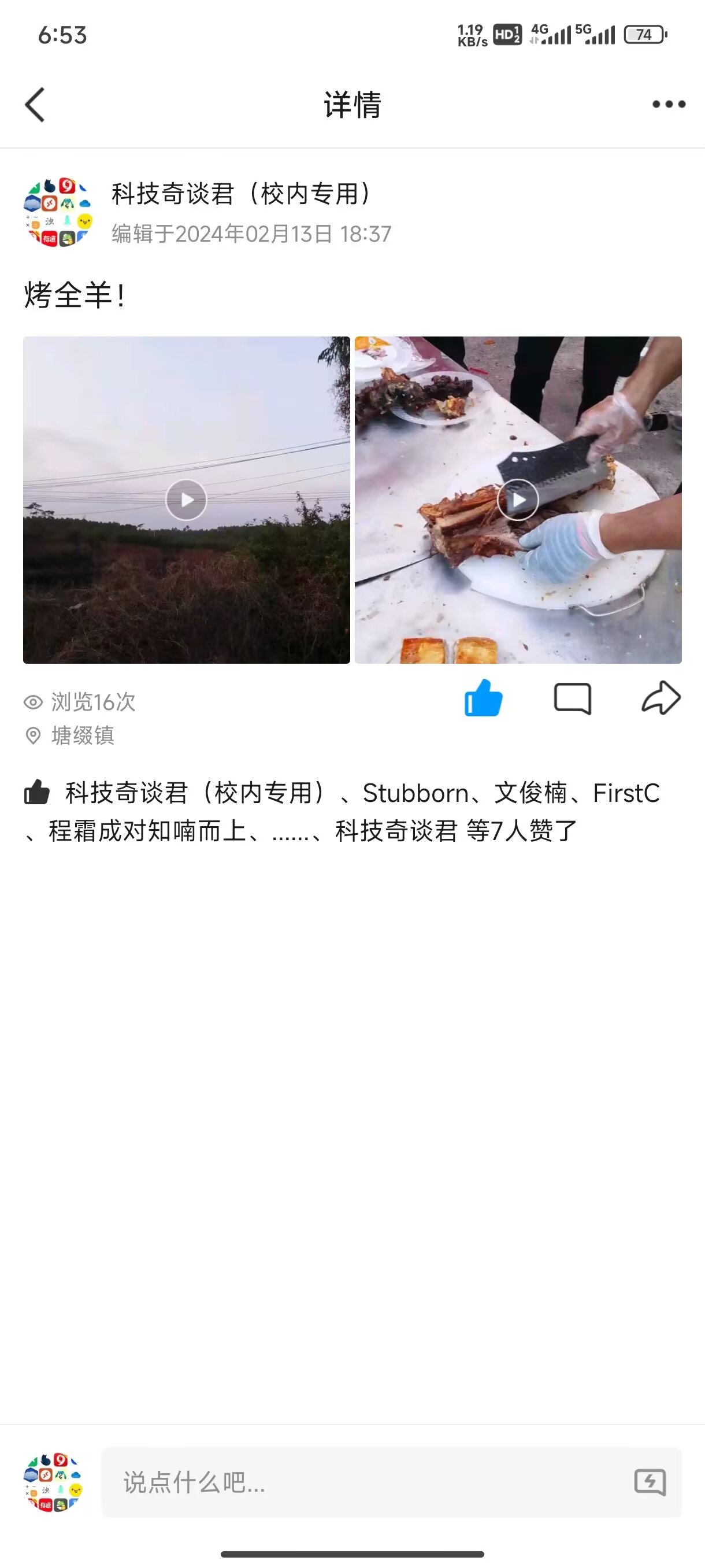This screenshot has height=1568, width=705.
Task: Open the post author's profile avatar
Action: click(x=58, y=212)
